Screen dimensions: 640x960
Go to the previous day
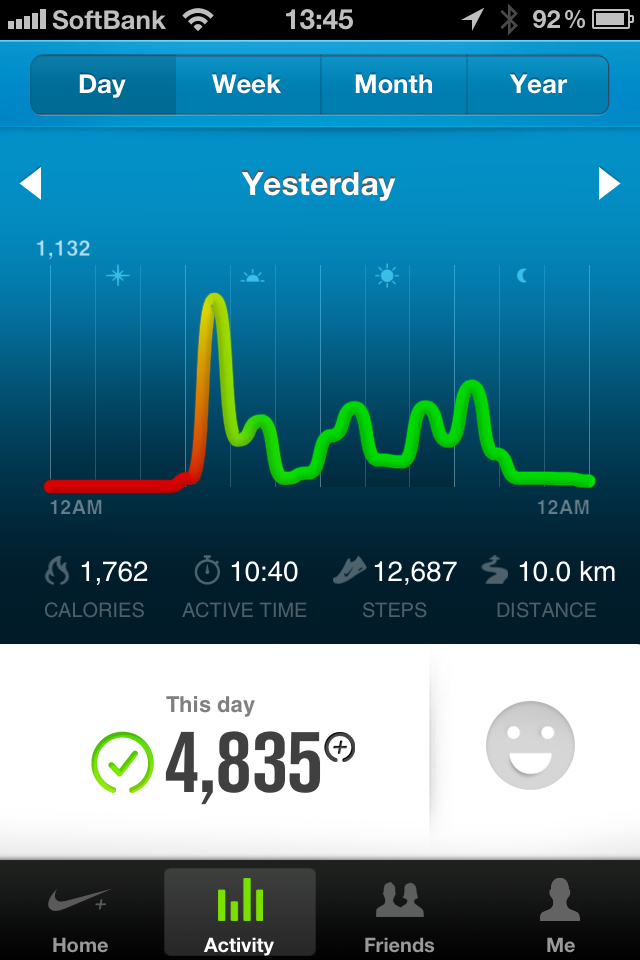[x=31, y=184]
